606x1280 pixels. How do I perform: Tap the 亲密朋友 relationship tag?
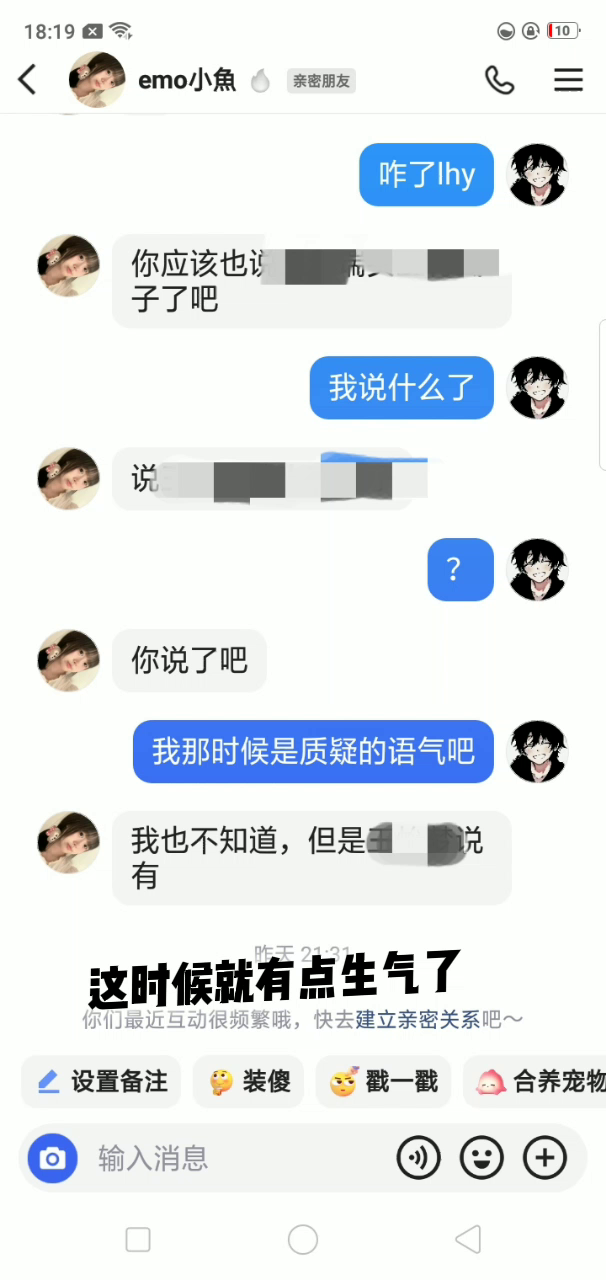tap(321, 81)
